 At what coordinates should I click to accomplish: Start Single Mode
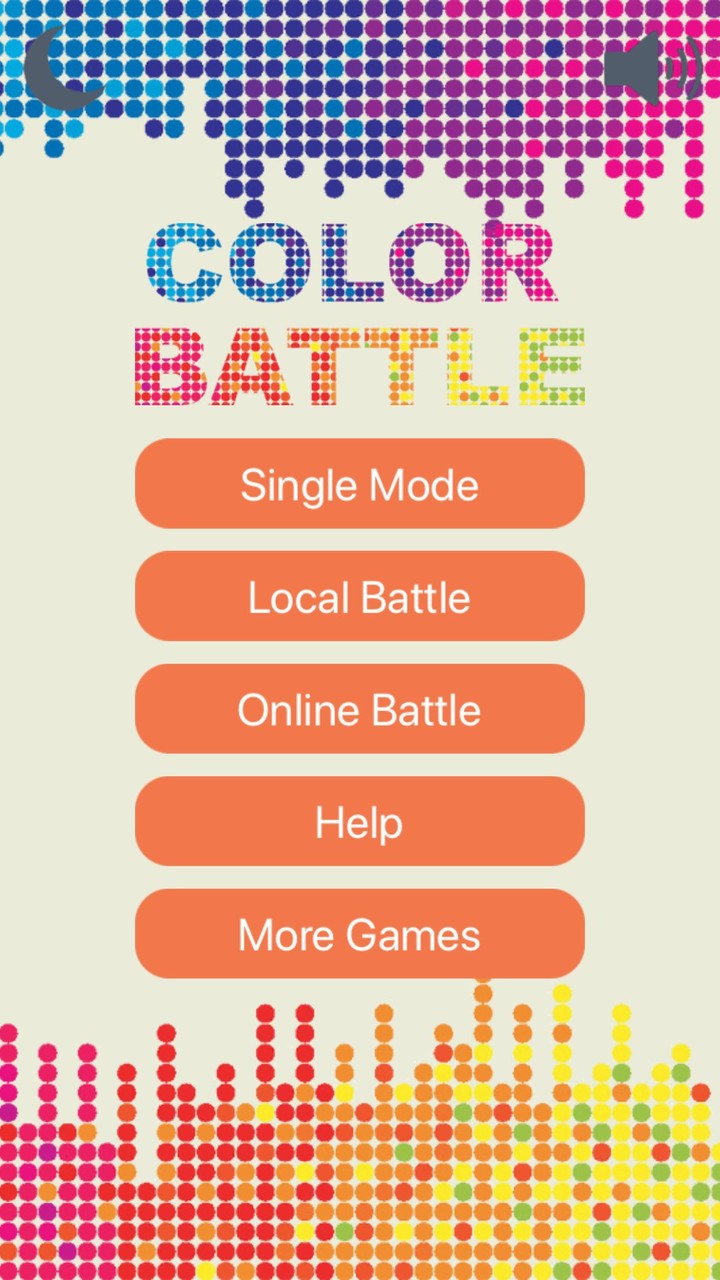coord(360,485)
